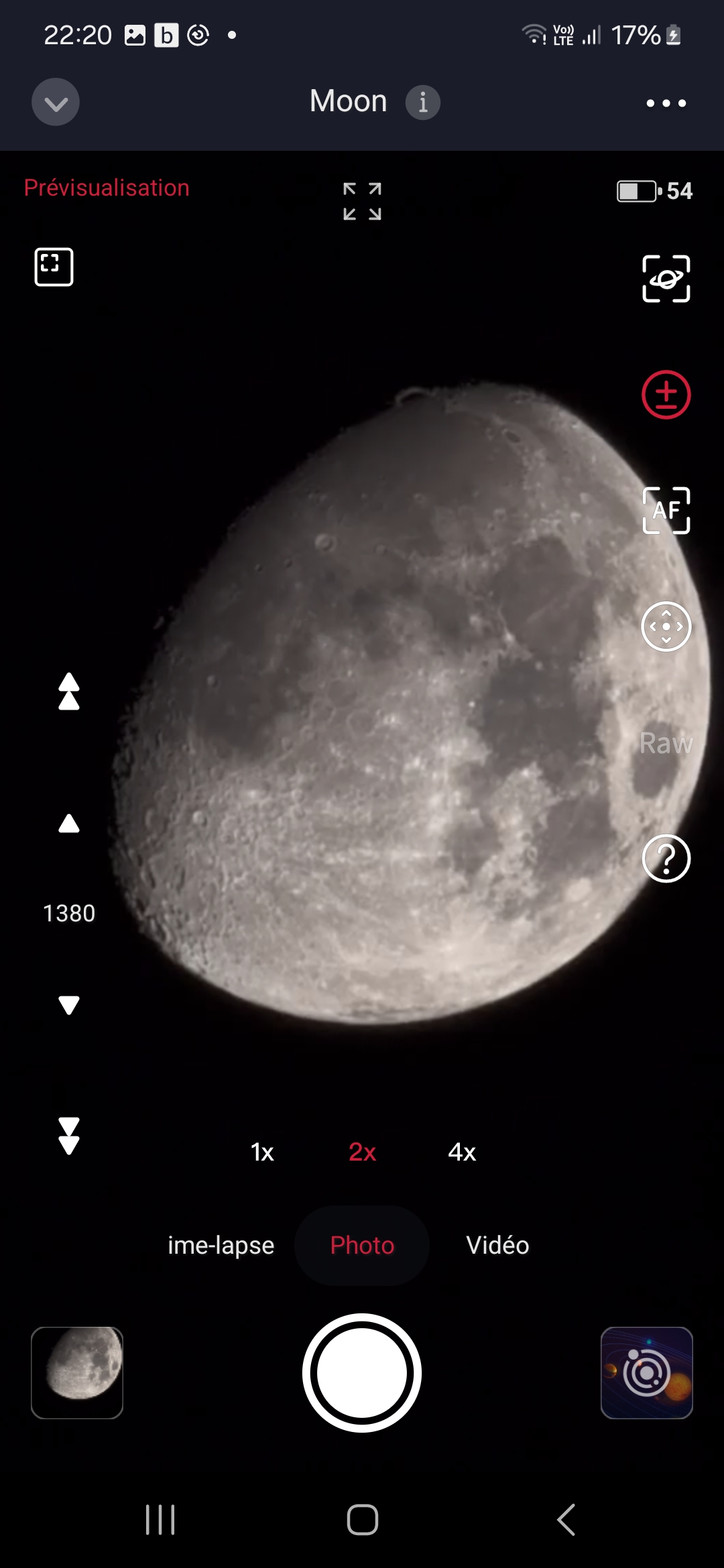Increase focus by large step (double up arrow)

pos(69,692)
